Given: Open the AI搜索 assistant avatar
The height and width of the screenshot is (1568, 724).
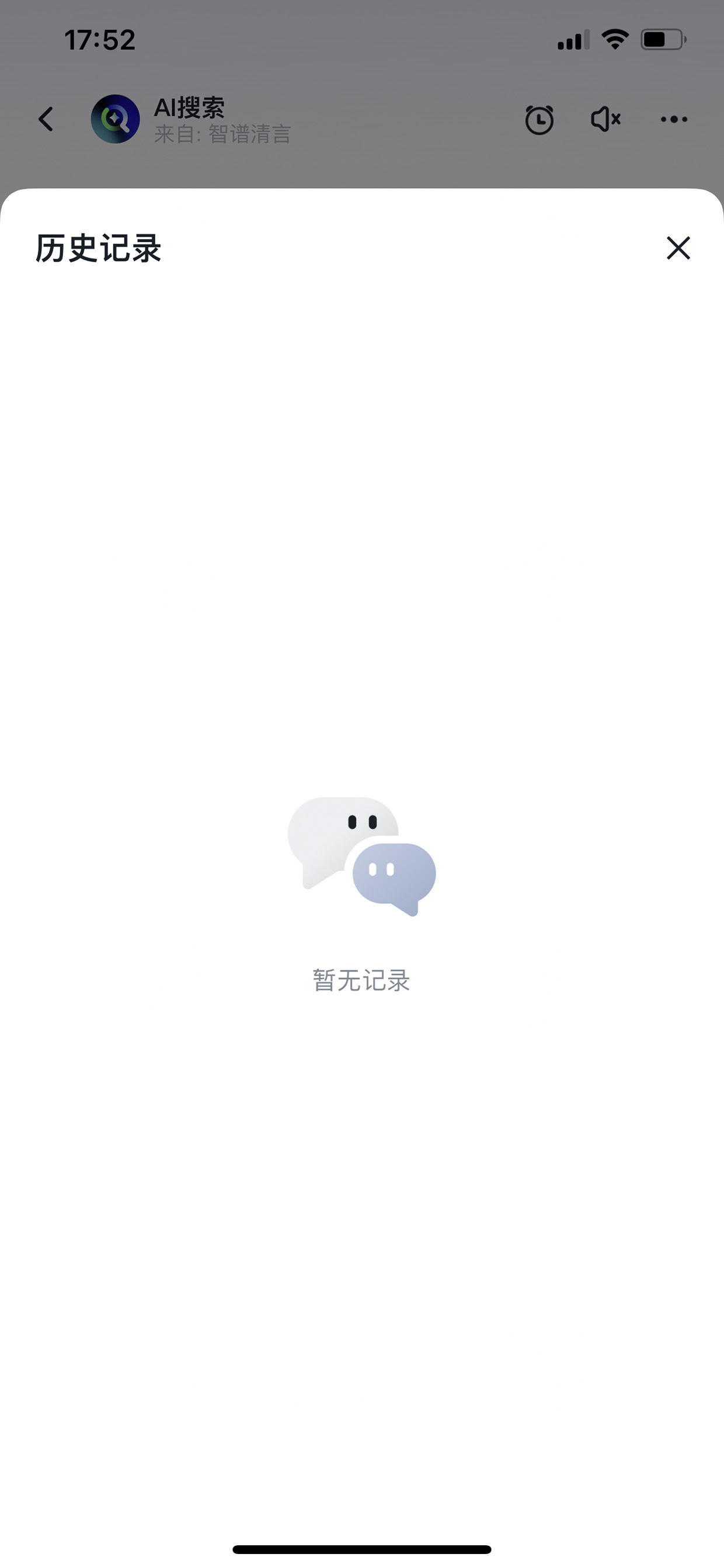Looking at the screenshot, I should [115, 119].
